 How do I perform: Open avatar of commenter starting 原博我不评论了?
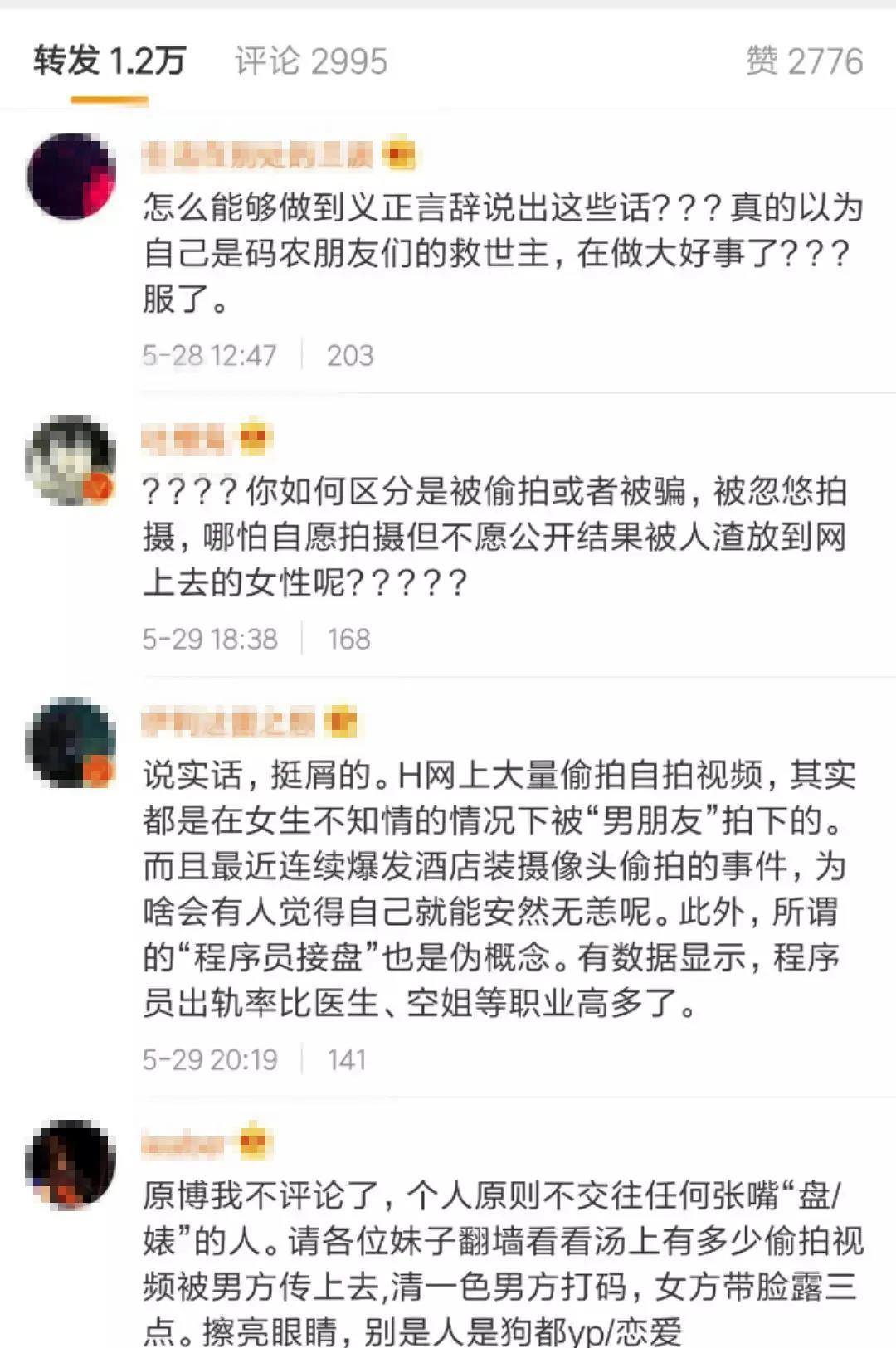pos(71,1163)
